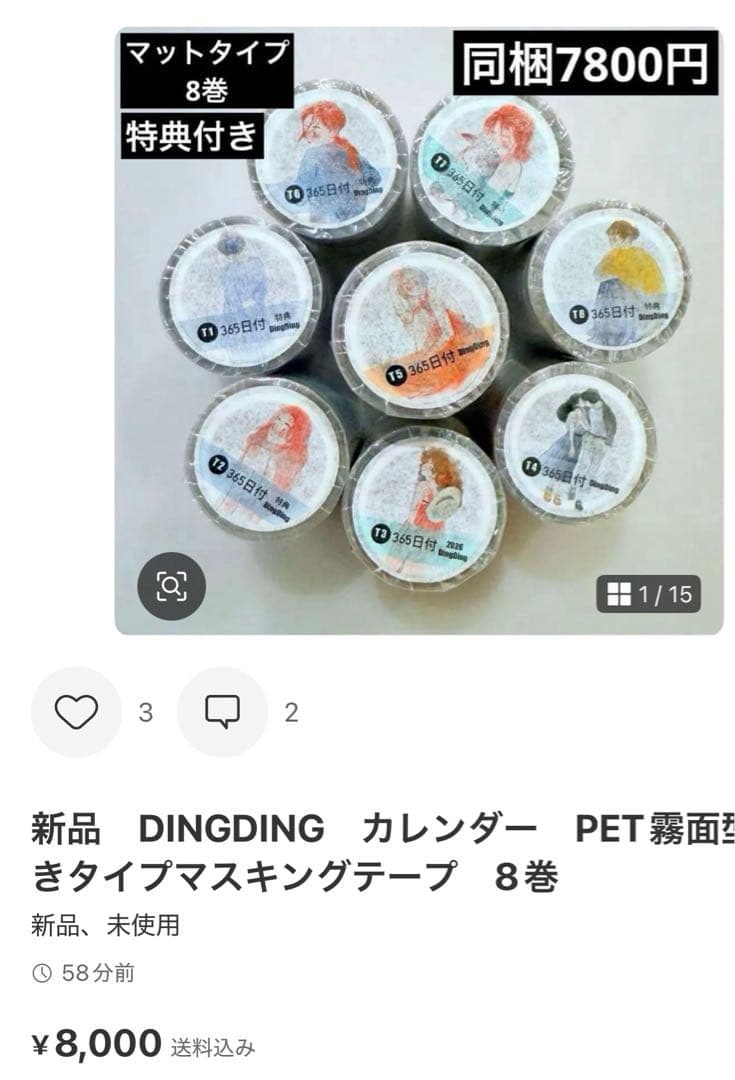Image resolution: width=735 pixels, height=1080 pixels.
Task: Click the like count "3"
Action: tap(143, 712)
